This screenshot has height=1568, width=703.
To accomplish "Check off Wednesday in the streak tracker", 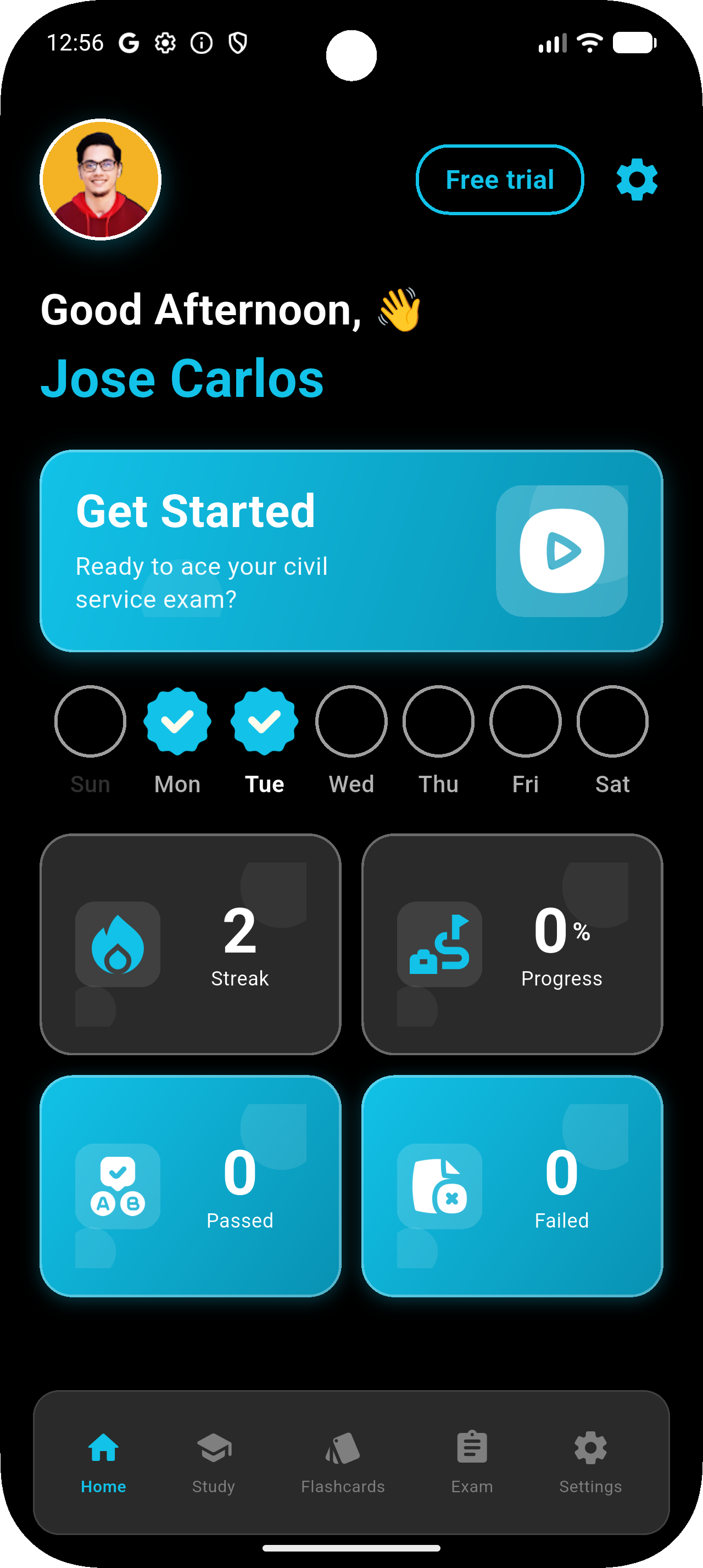I will point(350,721).
